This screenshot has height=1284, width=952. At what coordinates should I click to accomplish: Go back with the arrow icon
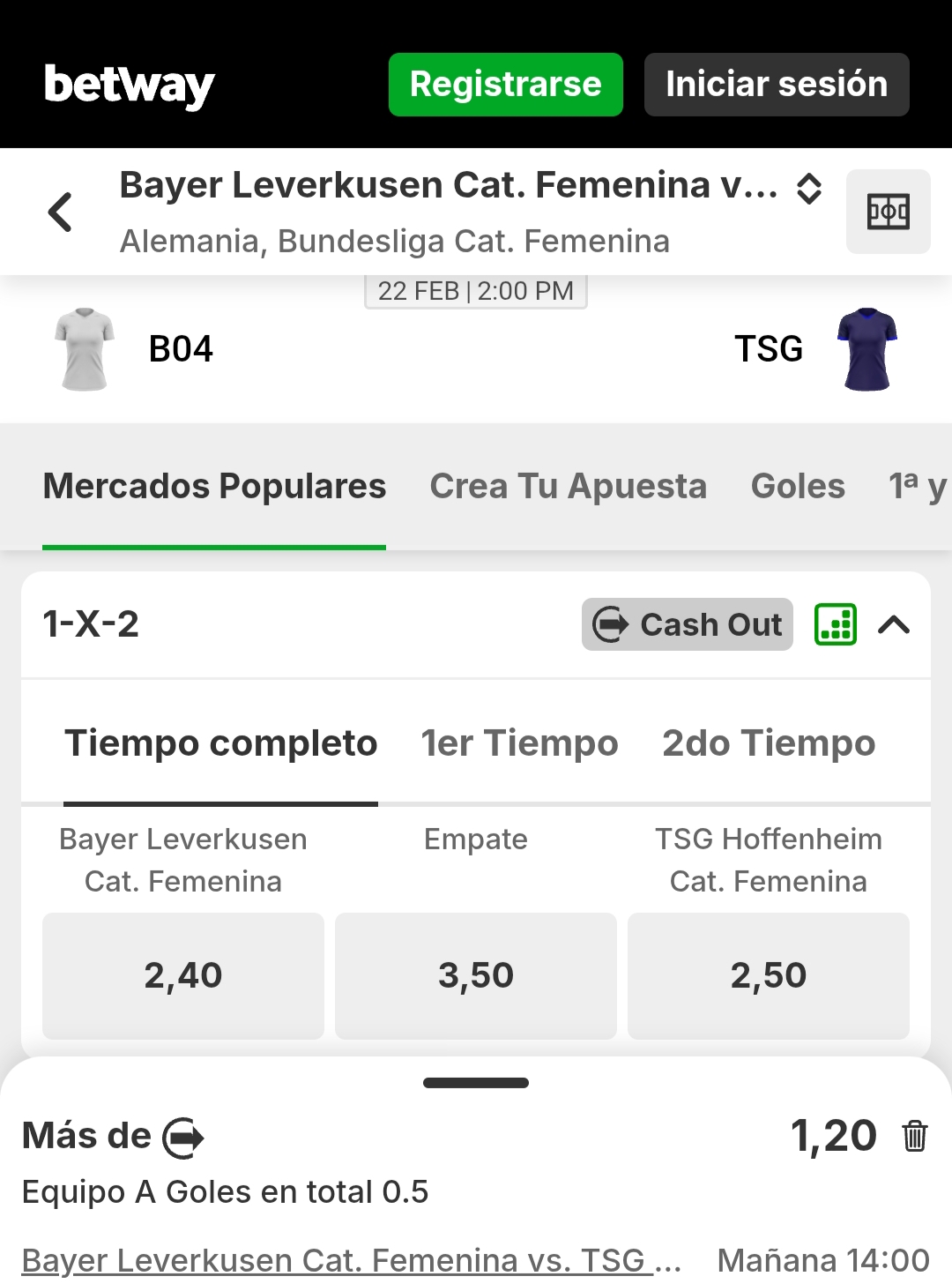[x=60, y=213]
